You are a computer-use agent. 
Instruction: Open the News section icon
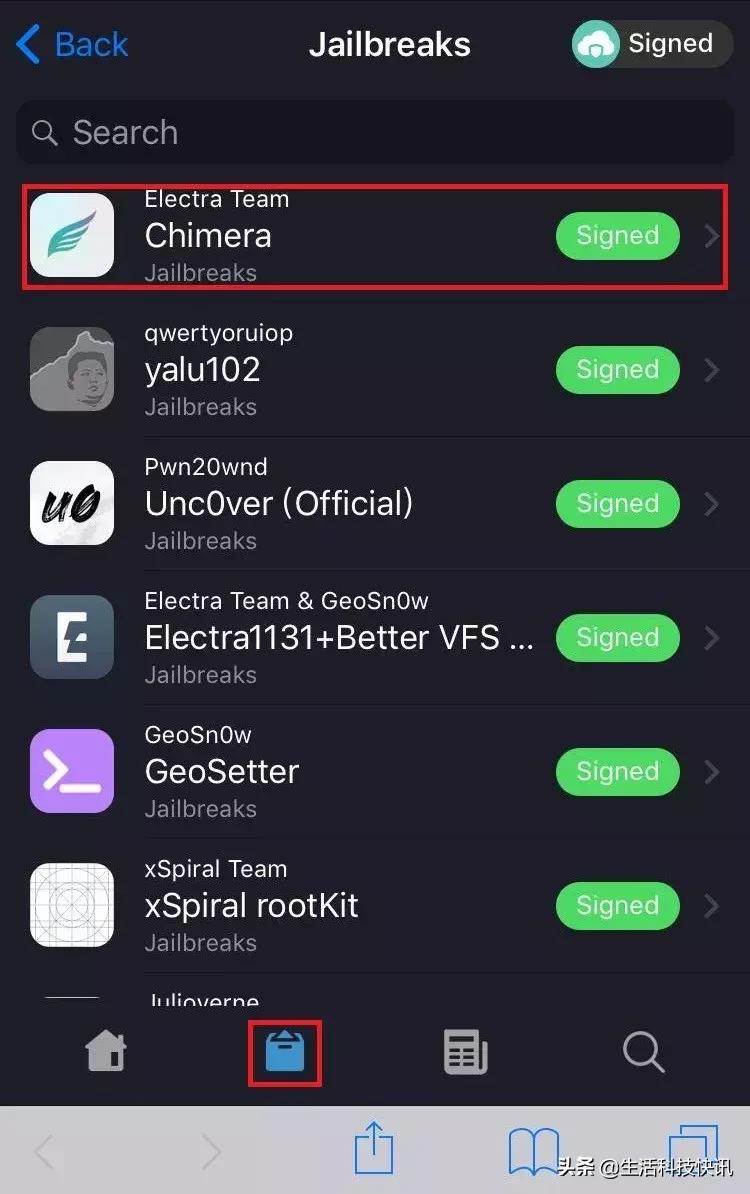coord(464,1051)
